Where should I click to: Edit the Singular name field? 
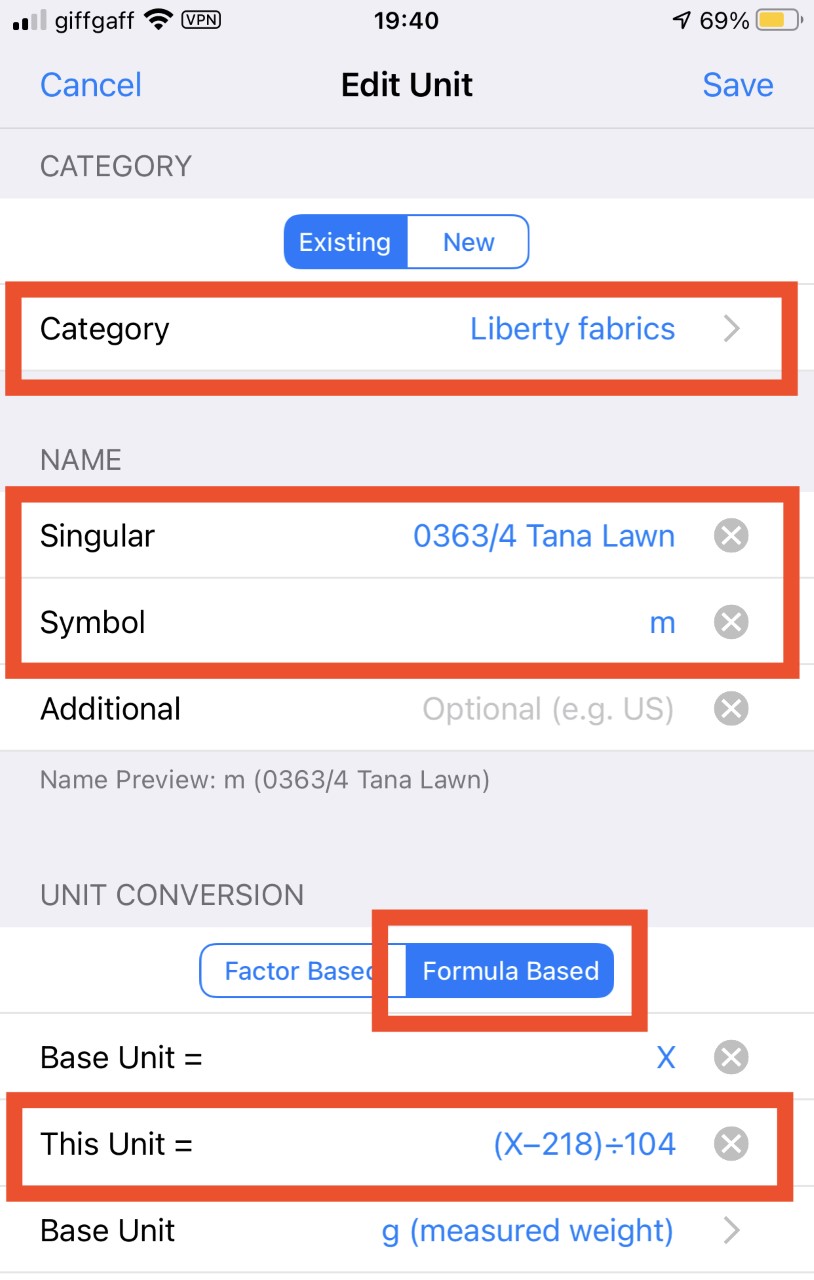coord(543,536)
